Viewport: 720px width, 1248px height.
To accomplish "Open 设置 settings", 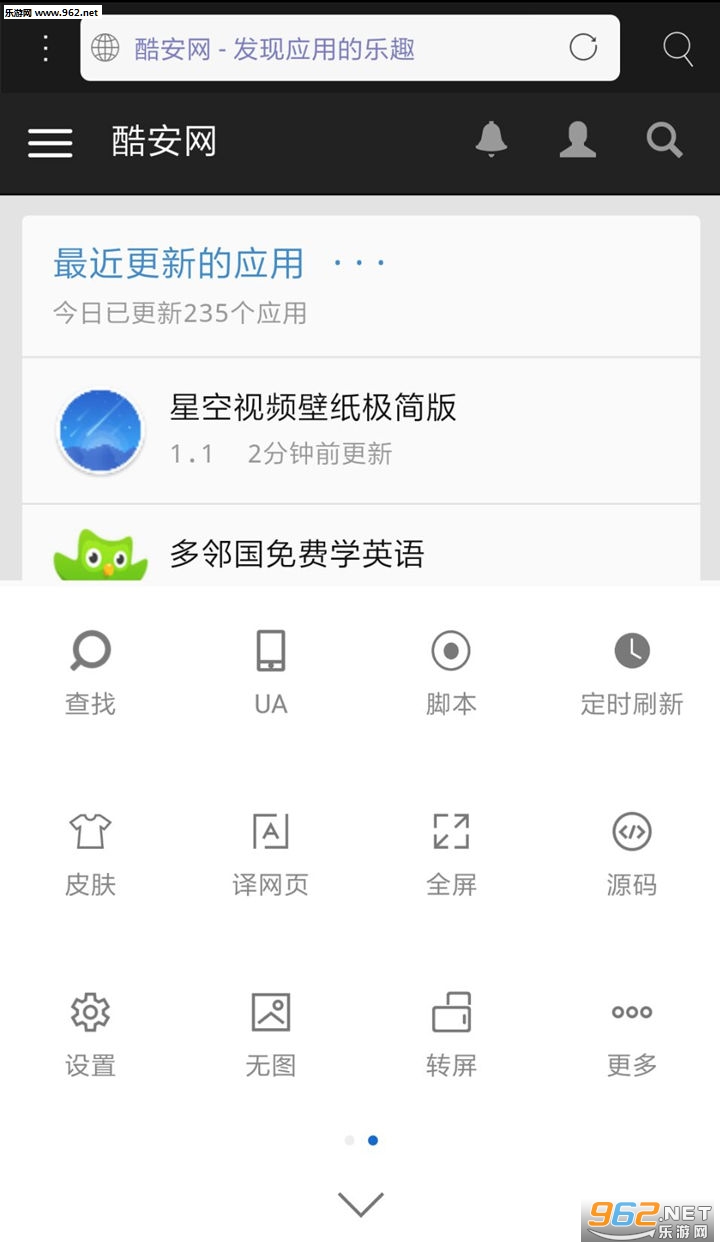I will pos(90,1032).
